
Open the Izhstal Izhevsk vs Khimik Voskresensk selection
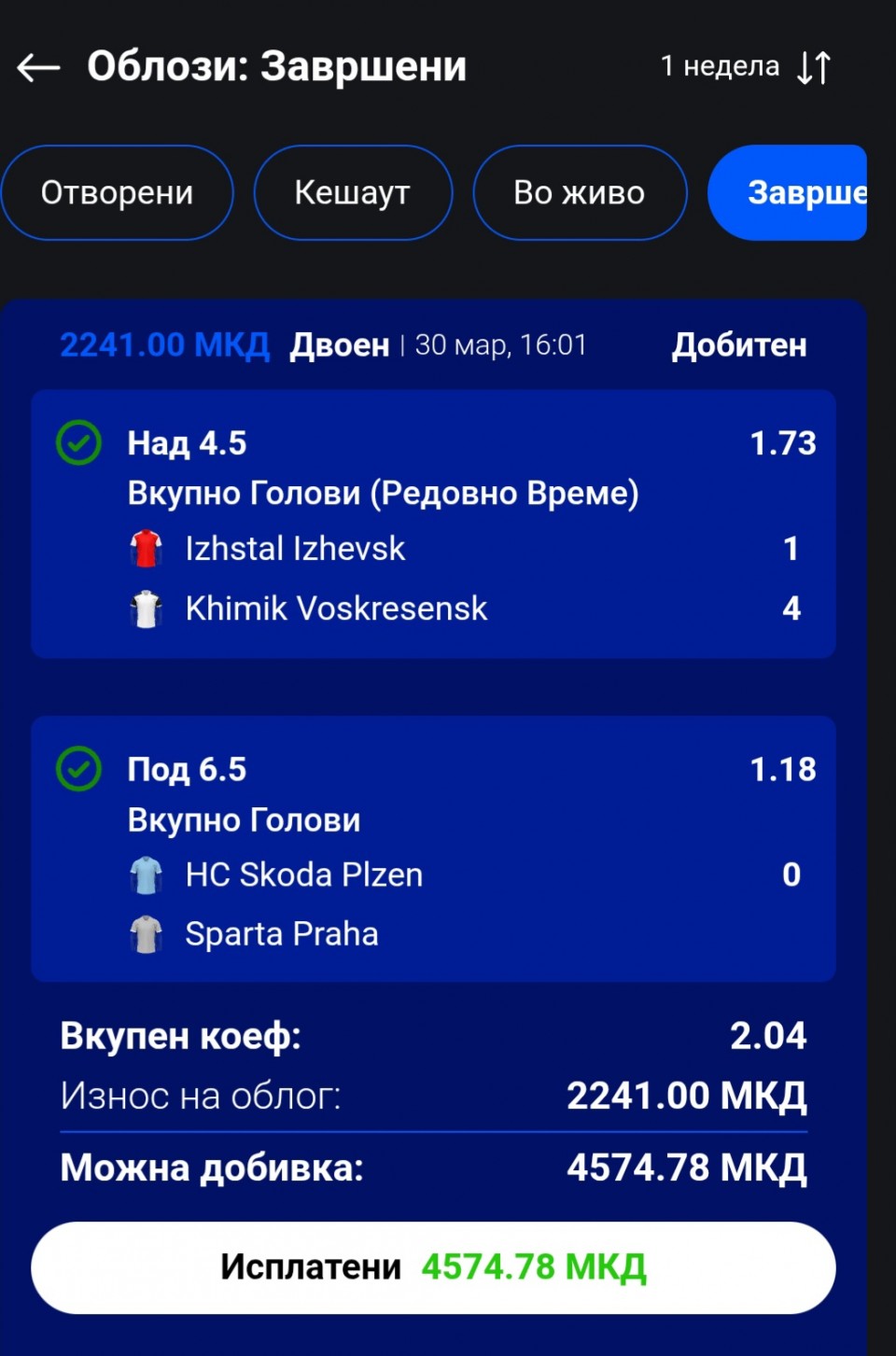click(x=433, y=524)
